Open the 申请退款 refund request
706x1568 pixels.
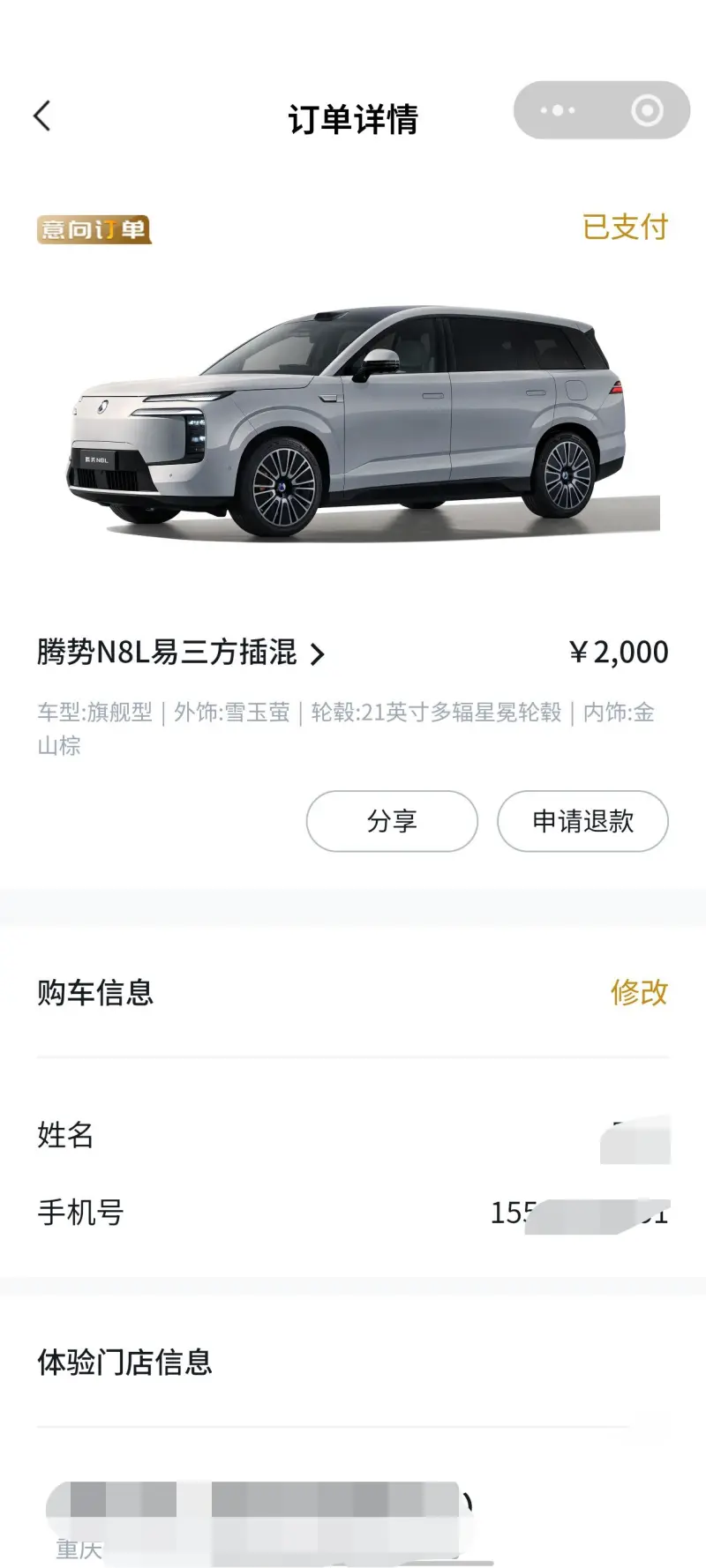coord(582,821)
